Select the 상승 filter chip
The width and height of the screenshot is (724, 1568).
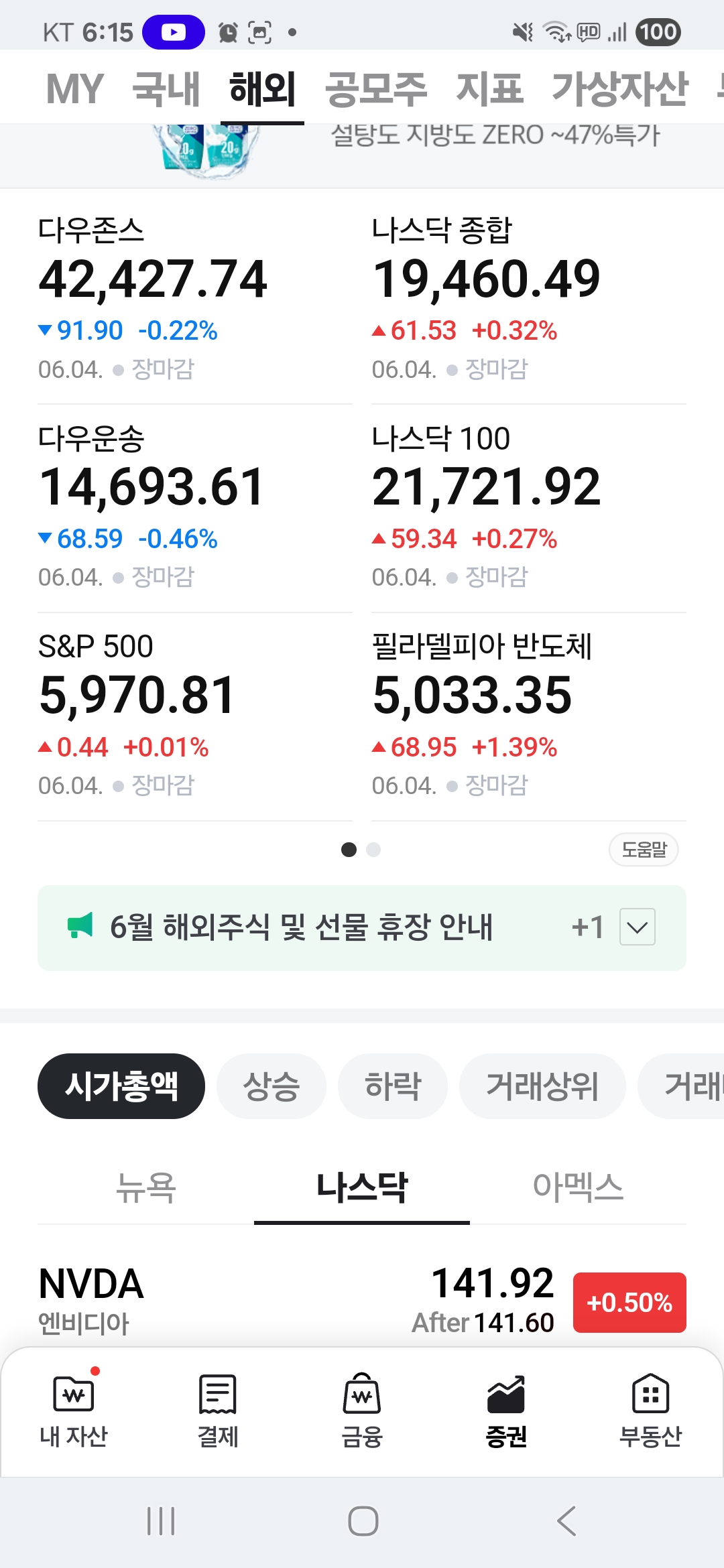(x=271, y=1086)
